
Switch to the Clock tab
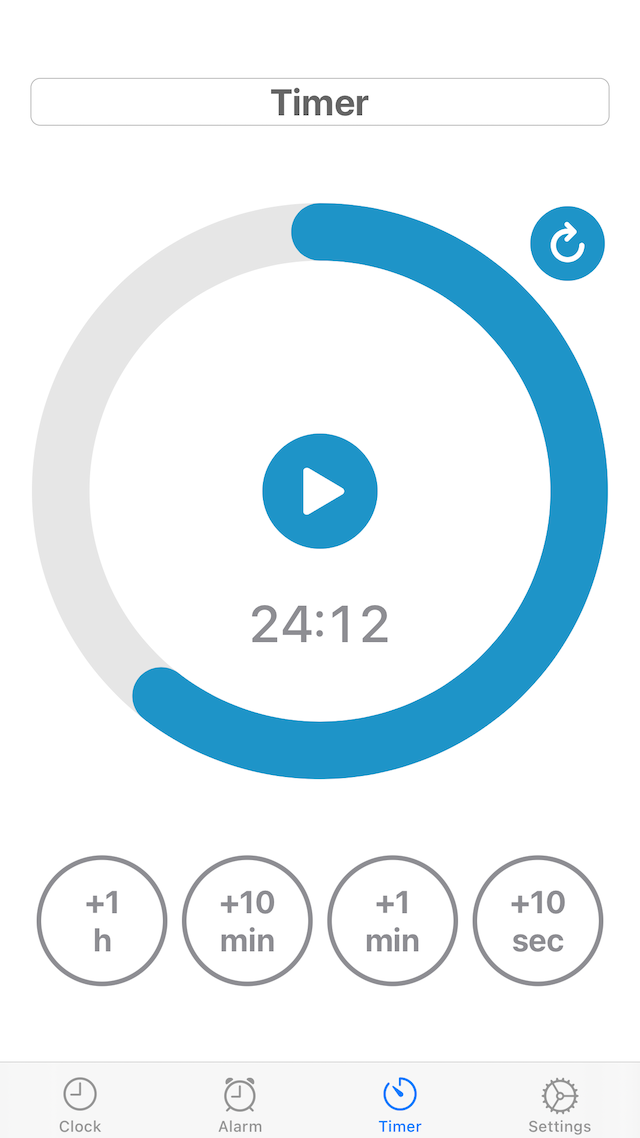pos(80,1105)
